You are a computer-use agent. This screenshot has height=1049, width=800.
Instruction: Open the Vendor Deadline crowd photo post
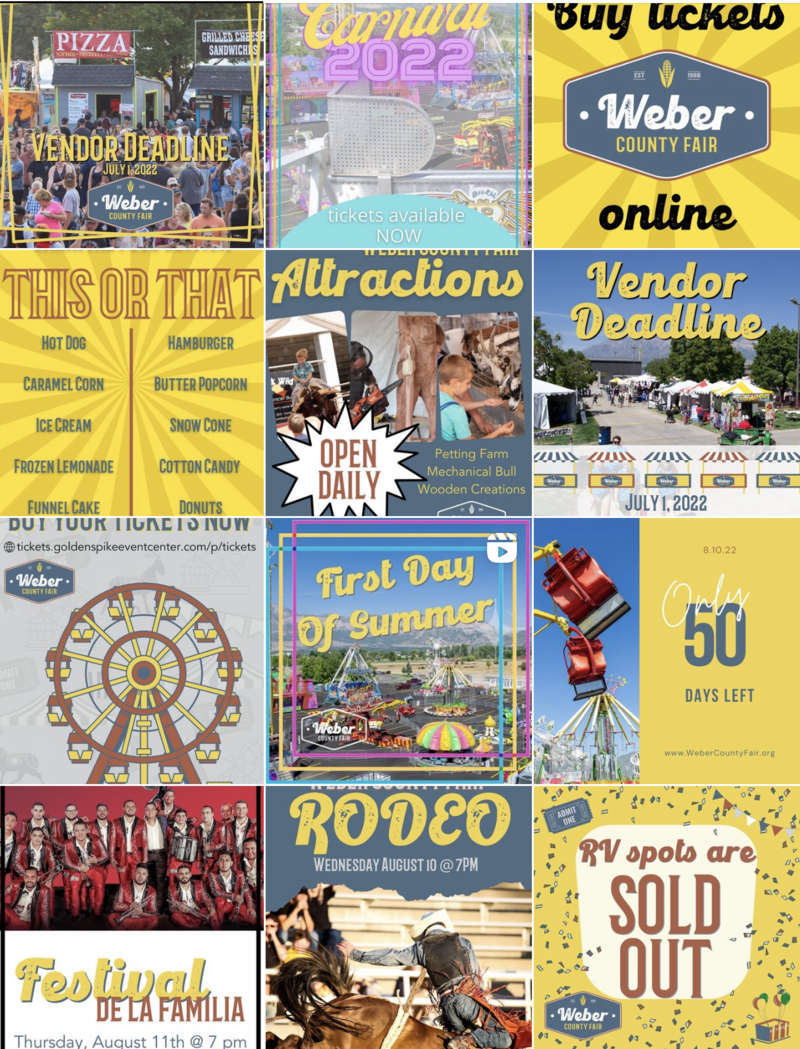pyautogui.click(x=131, y=124)
